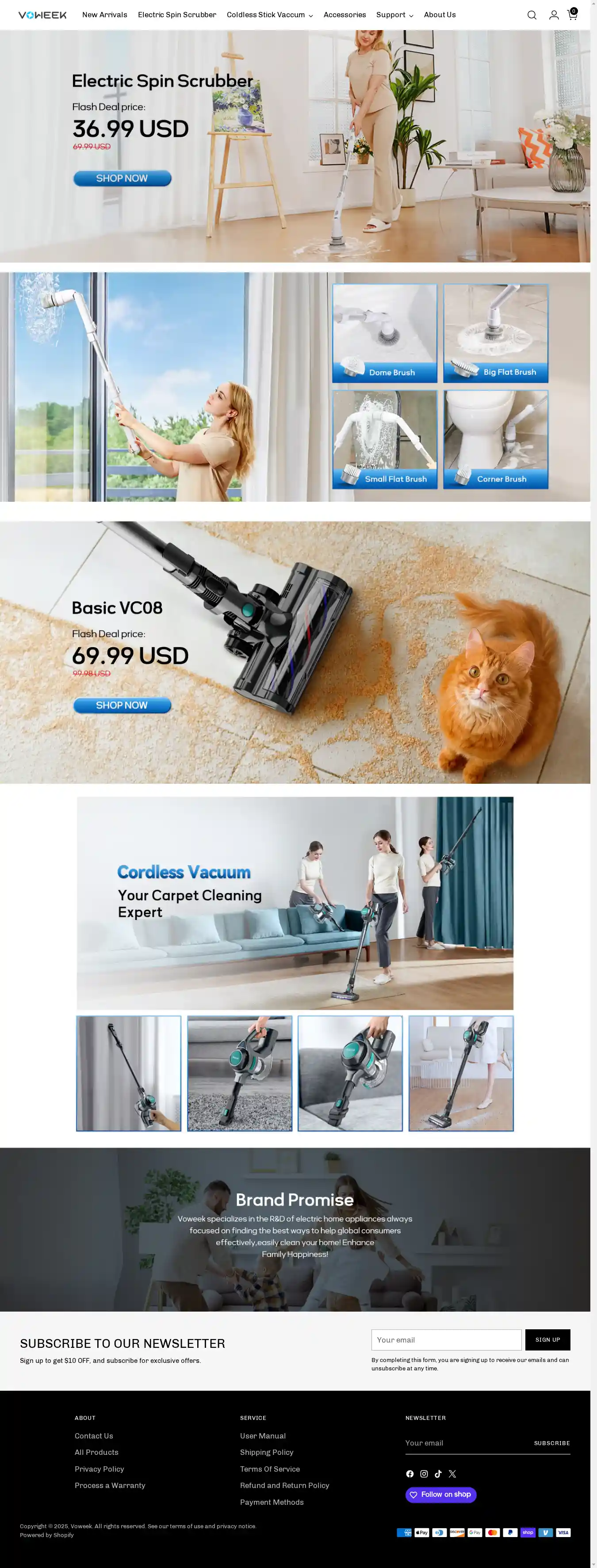This screenshot has height=1568, width=597.
Task: Read the Refund and Return Policy
Action: tap(284, 1485)
